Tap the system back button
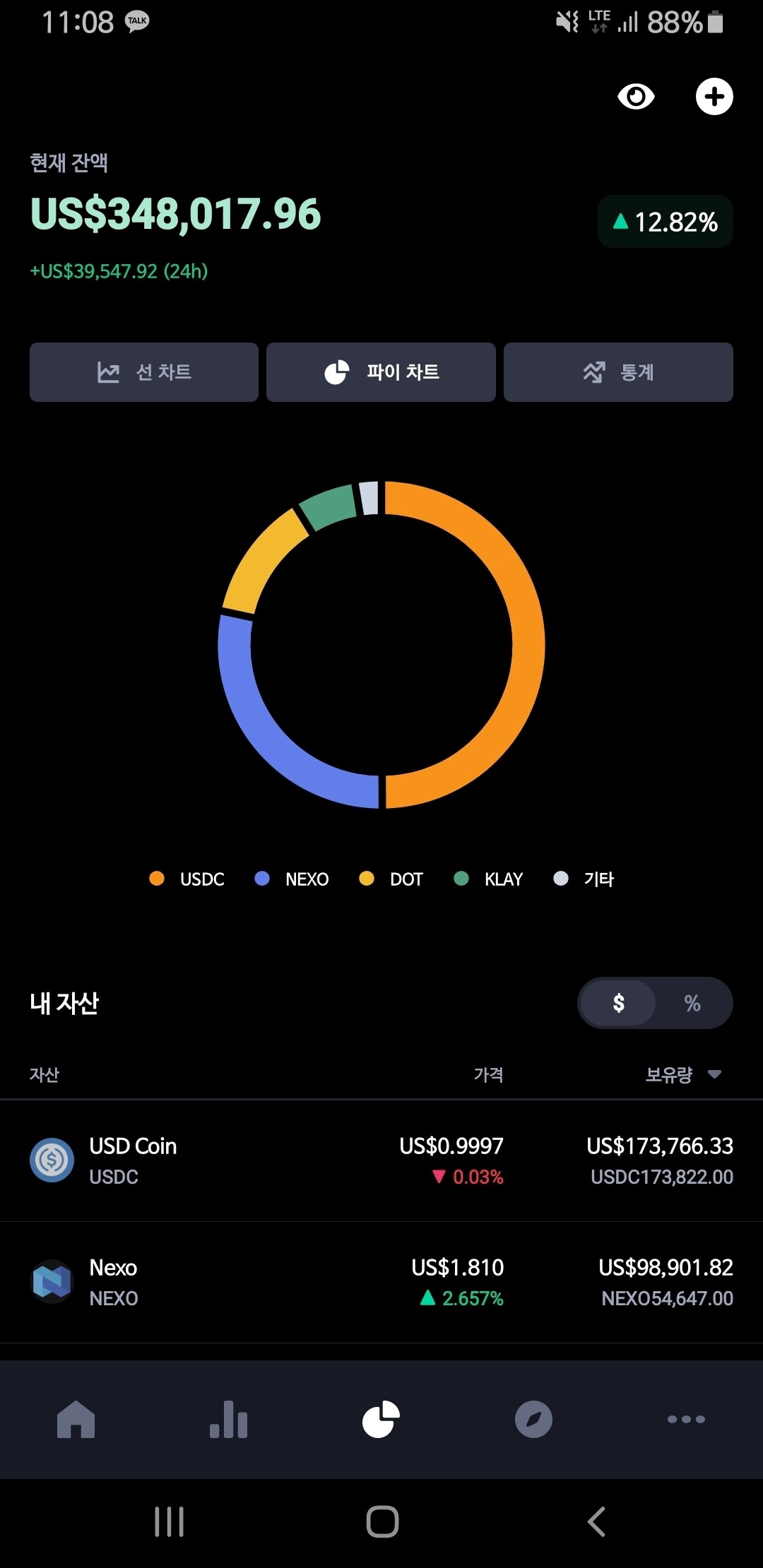Image resolution: width=763 pixels, height=1568 pixels. pyautogui.click(x=596, y=1521)
